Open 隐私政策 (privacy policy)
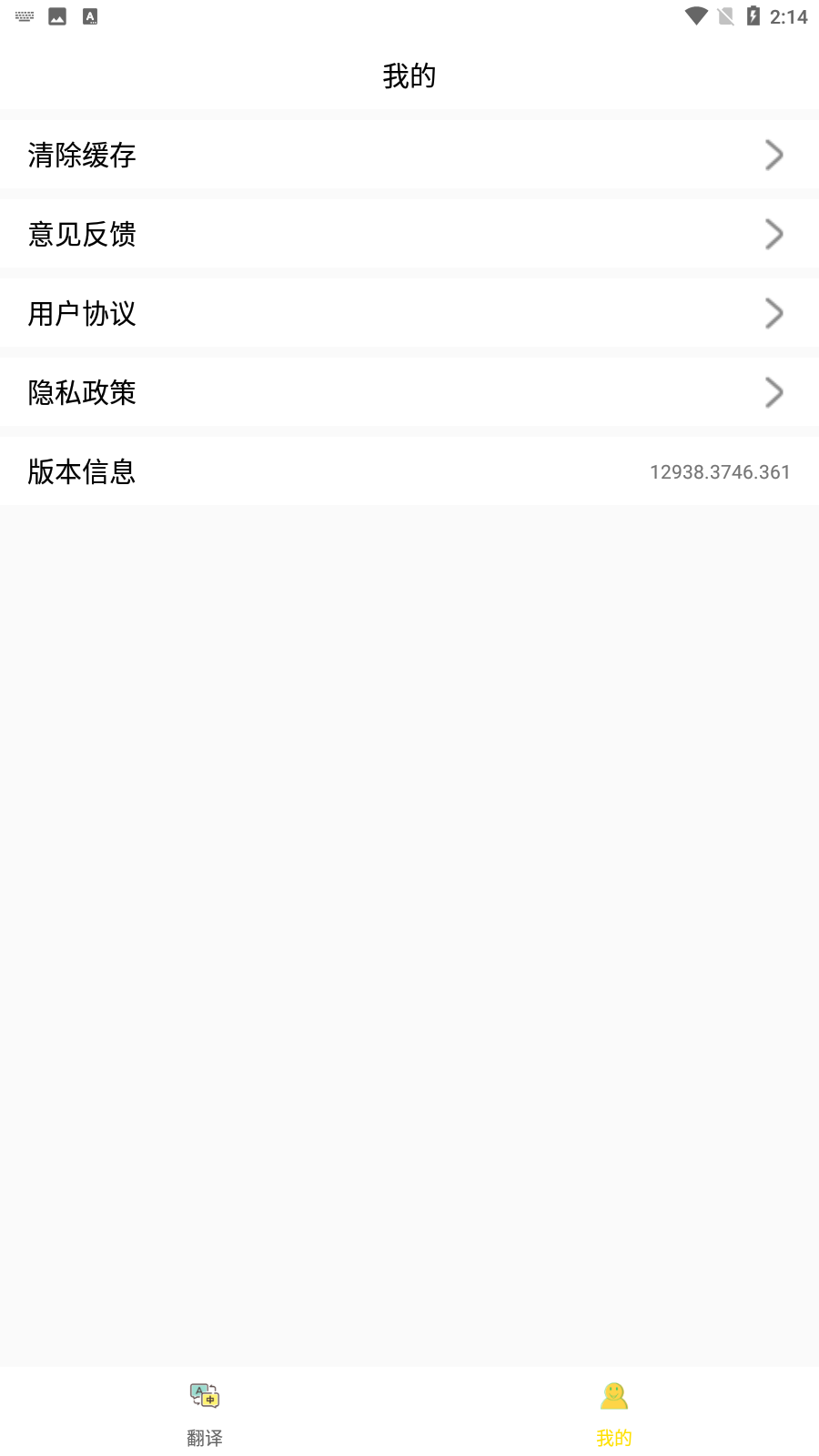This screenshot has height=1456, width=819. (409, 392)
